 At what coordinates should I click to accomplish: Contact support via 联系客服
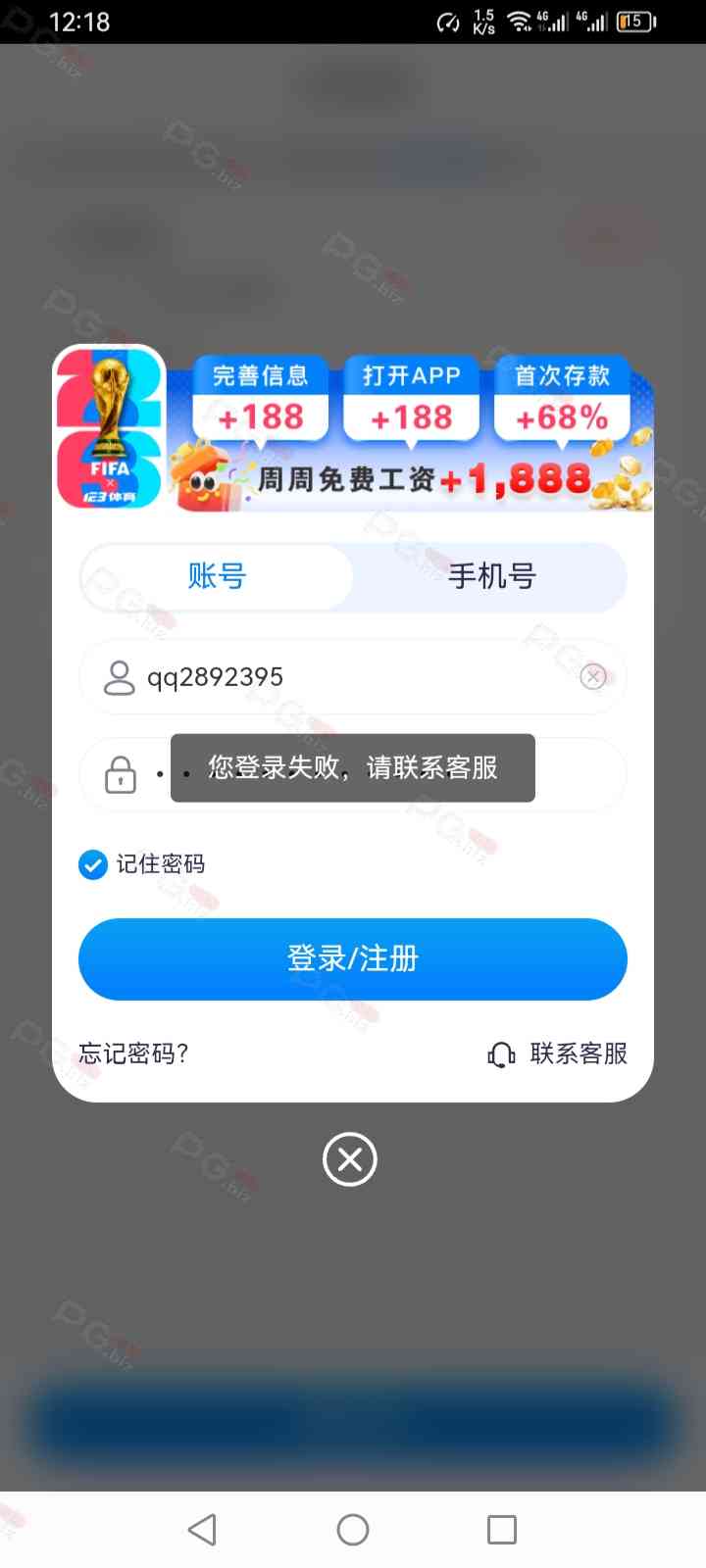(559, 1053)
